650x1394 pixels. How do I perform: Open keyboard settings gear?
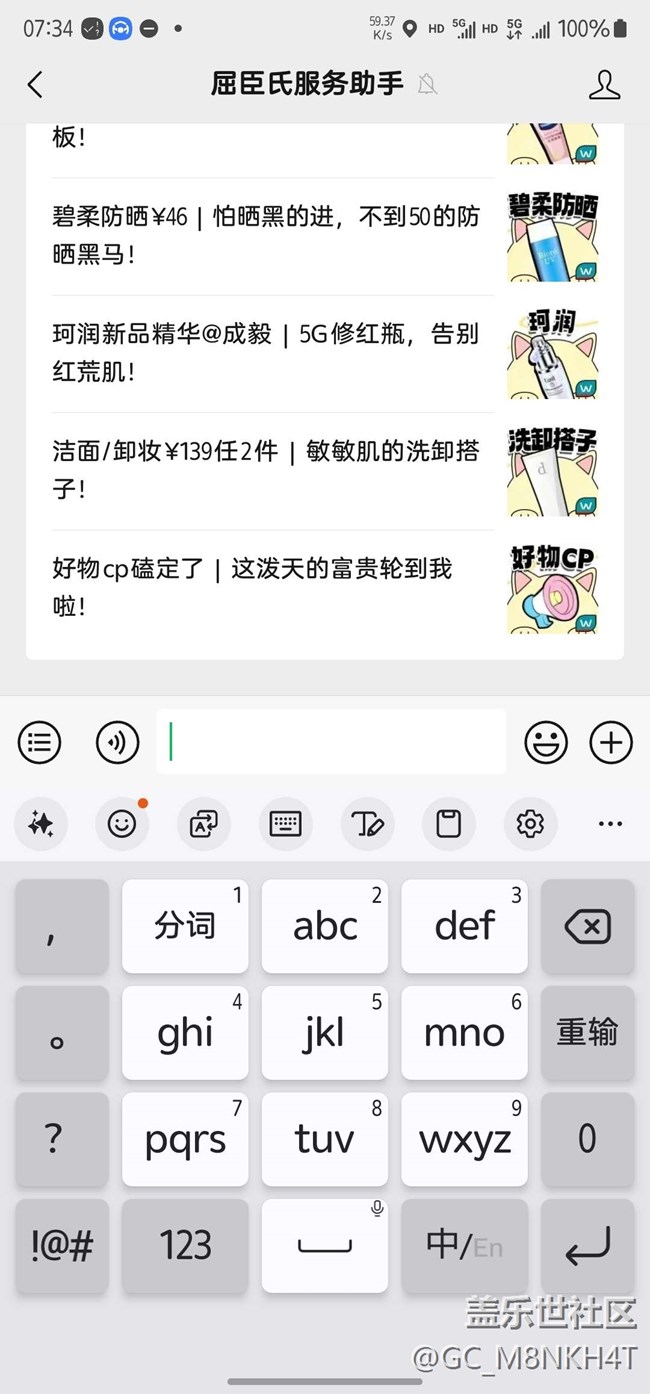(529, 824)
